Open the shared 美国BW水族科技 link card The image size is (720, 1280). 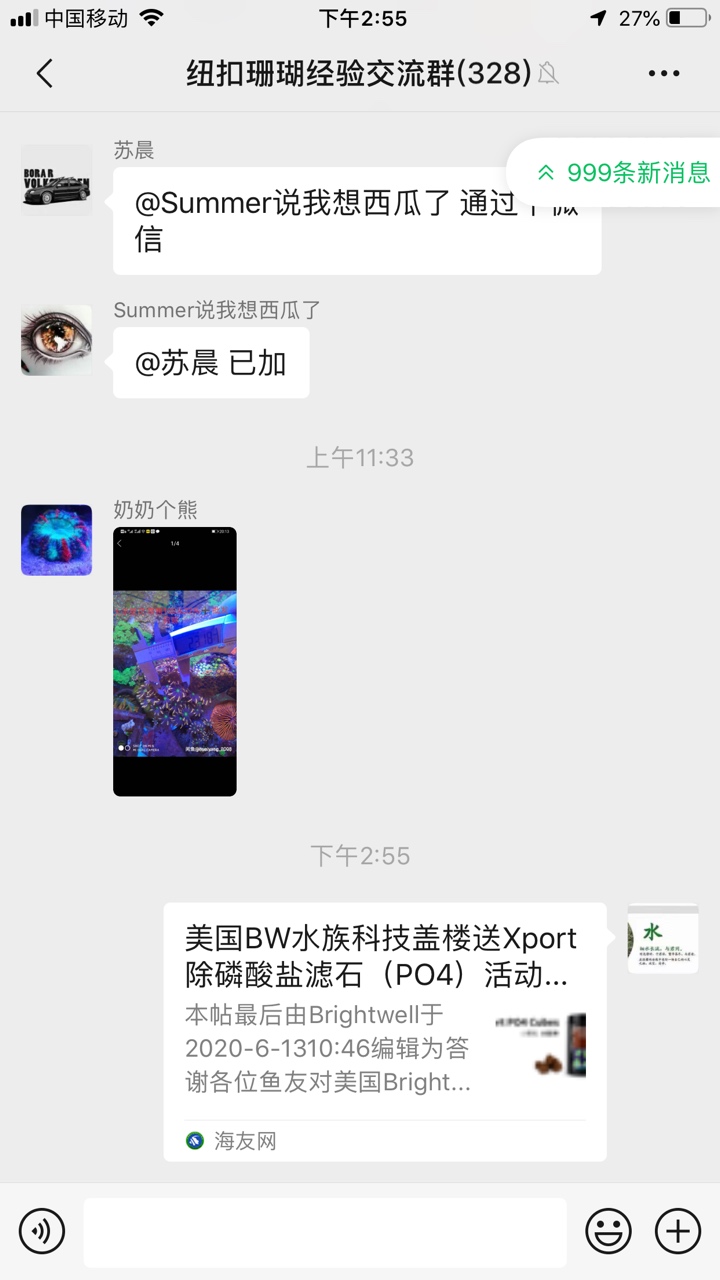click(385, 1030)
